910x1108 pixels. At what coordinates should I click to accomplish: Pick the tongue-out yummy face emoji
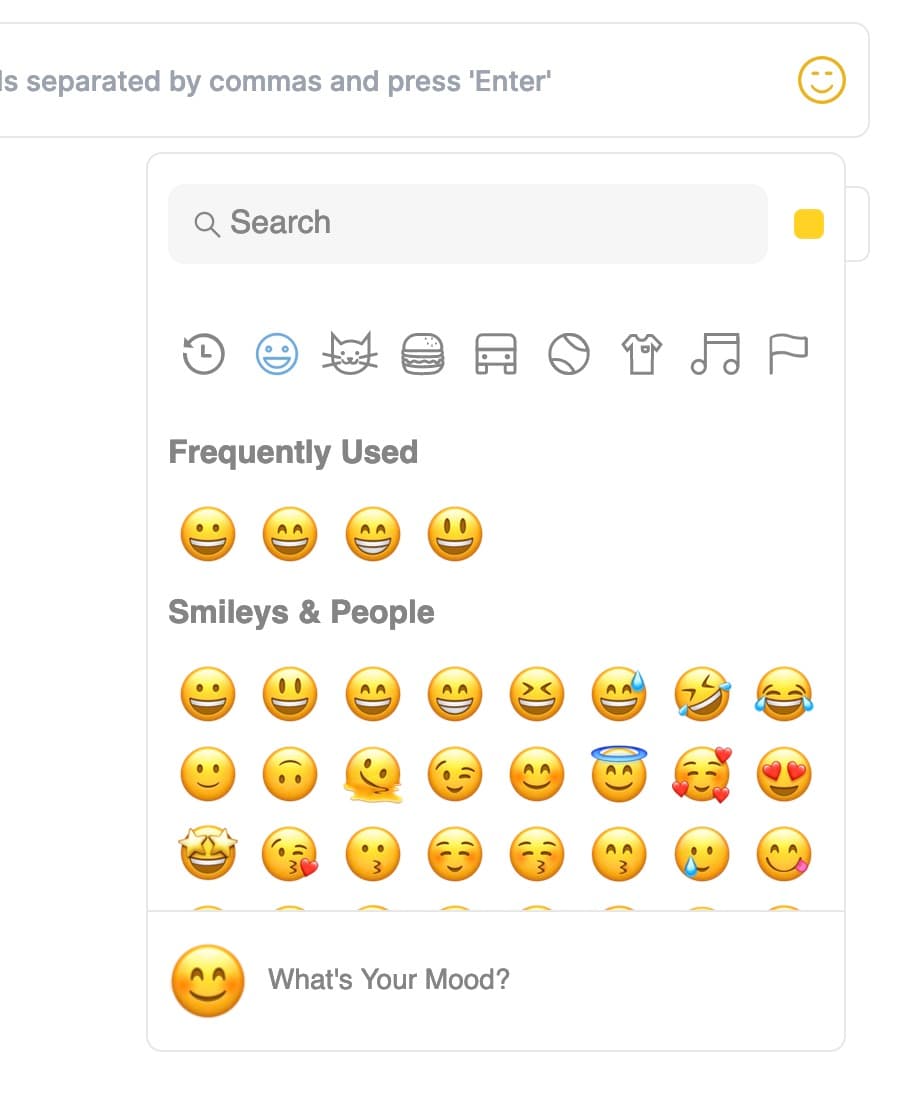tap(785, 856)
